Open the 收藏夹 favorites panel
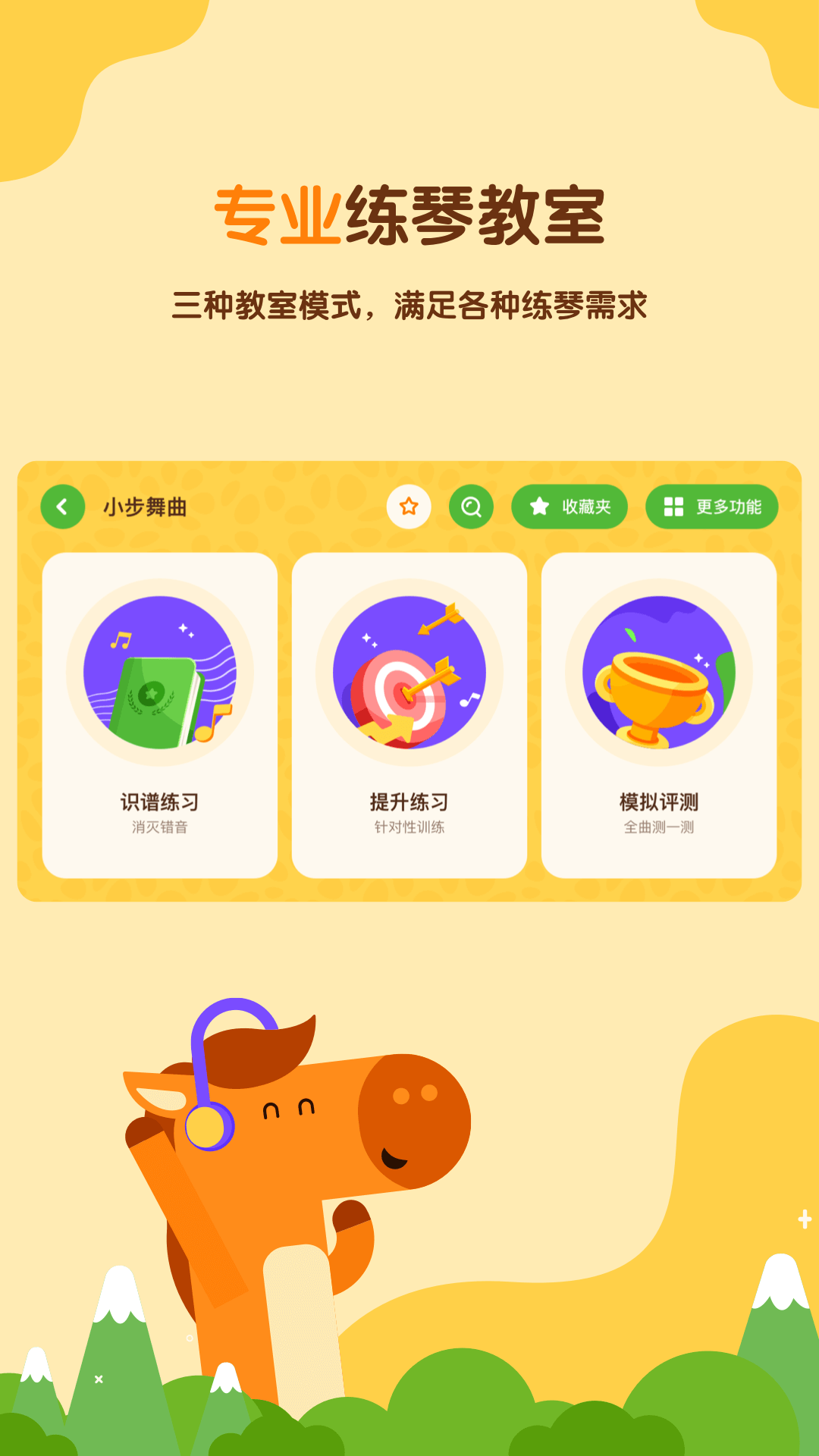 [x=570, y=506]
